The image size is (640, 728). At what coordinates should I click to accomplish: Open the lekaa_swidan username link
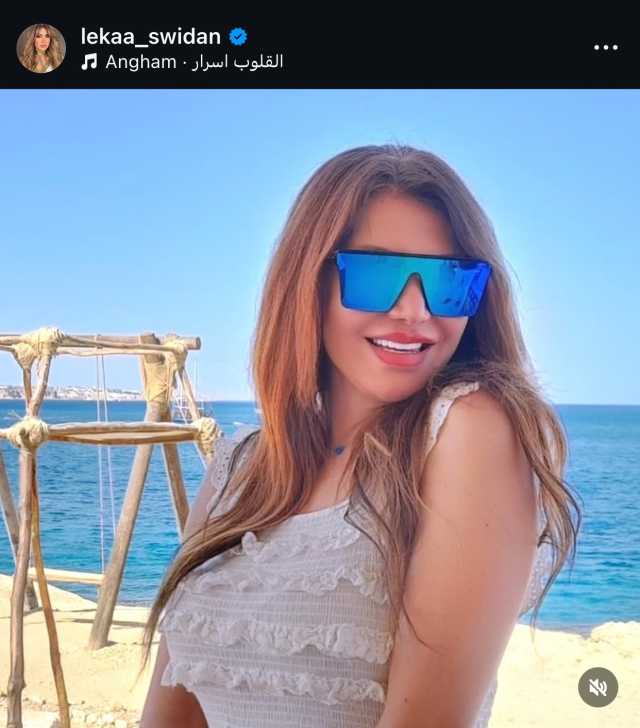point(150,36)
